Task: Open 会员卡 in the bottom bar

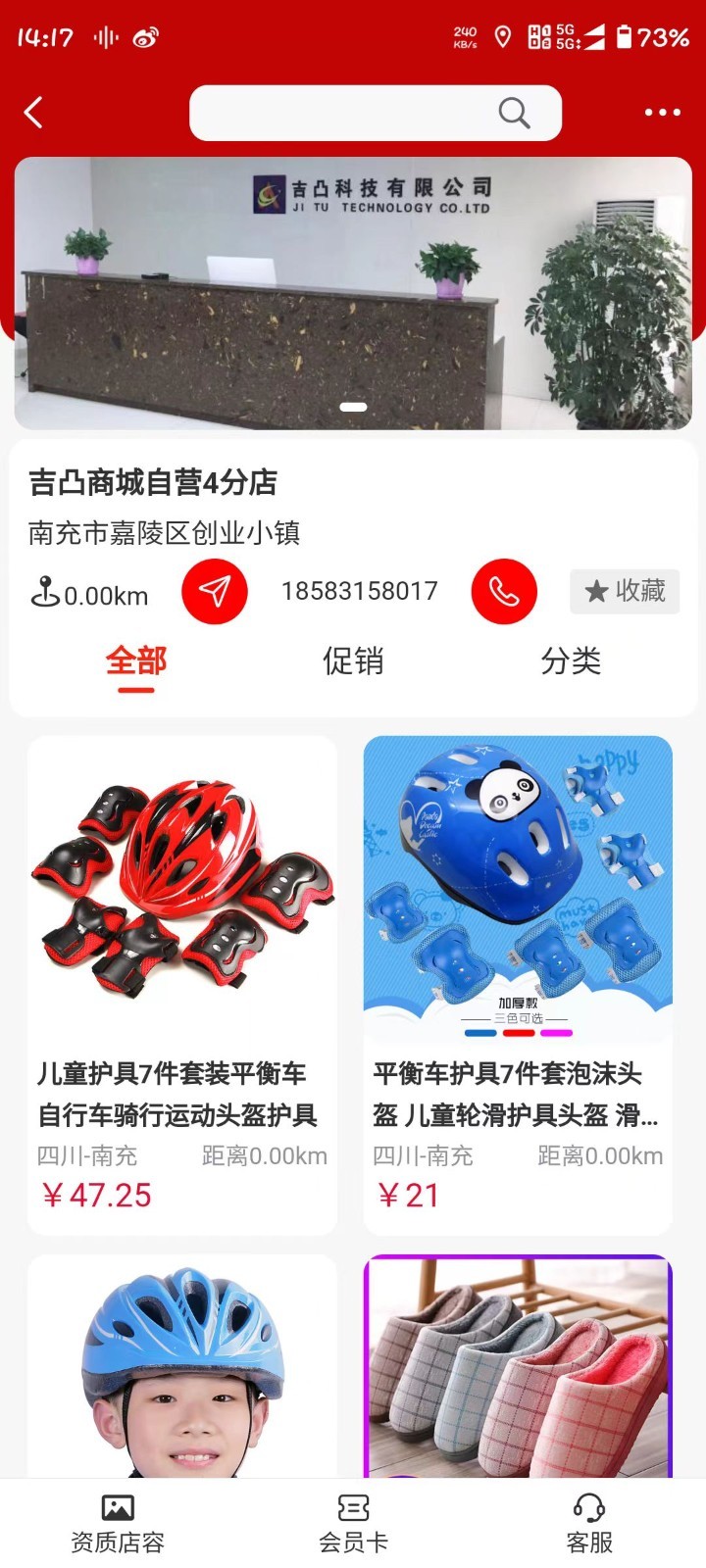Action: (x=353, y=1524)
